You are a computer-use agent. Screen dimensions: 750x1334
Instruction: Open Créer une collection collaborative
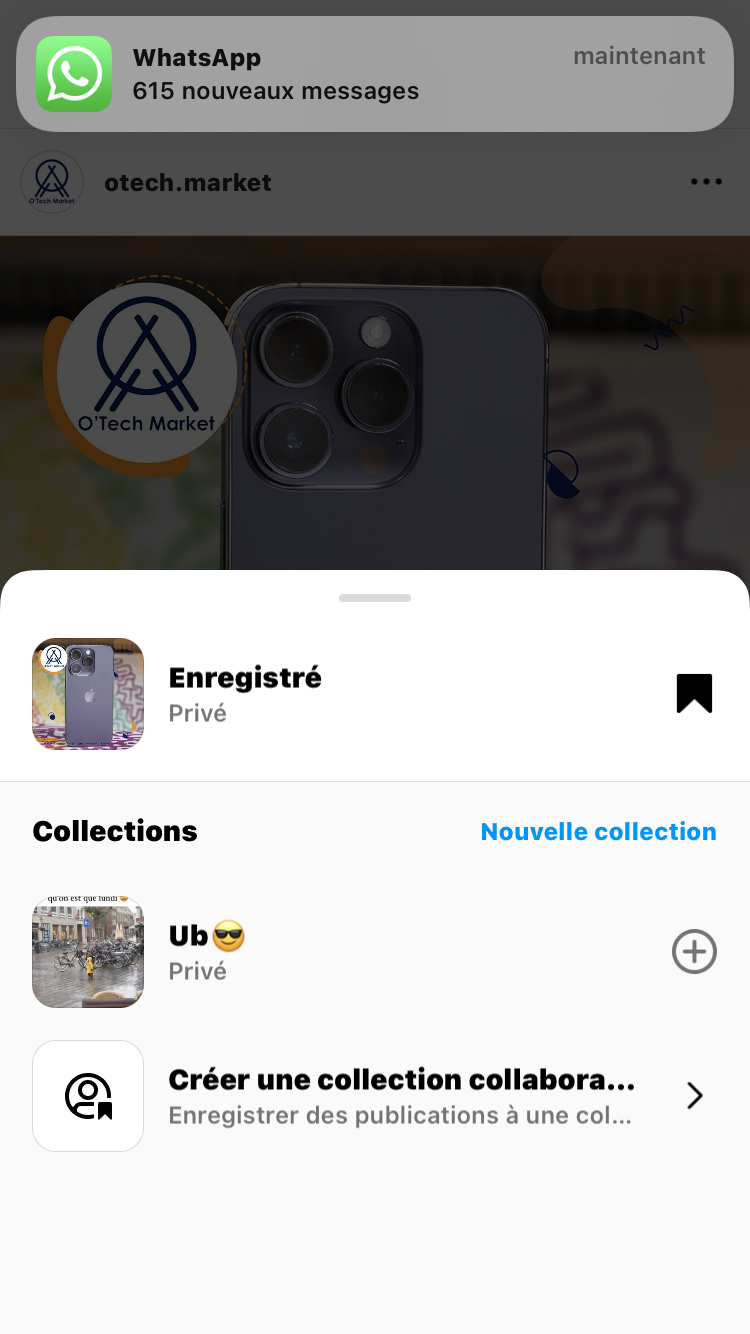pyautogui.click(x=400, y=1095)
